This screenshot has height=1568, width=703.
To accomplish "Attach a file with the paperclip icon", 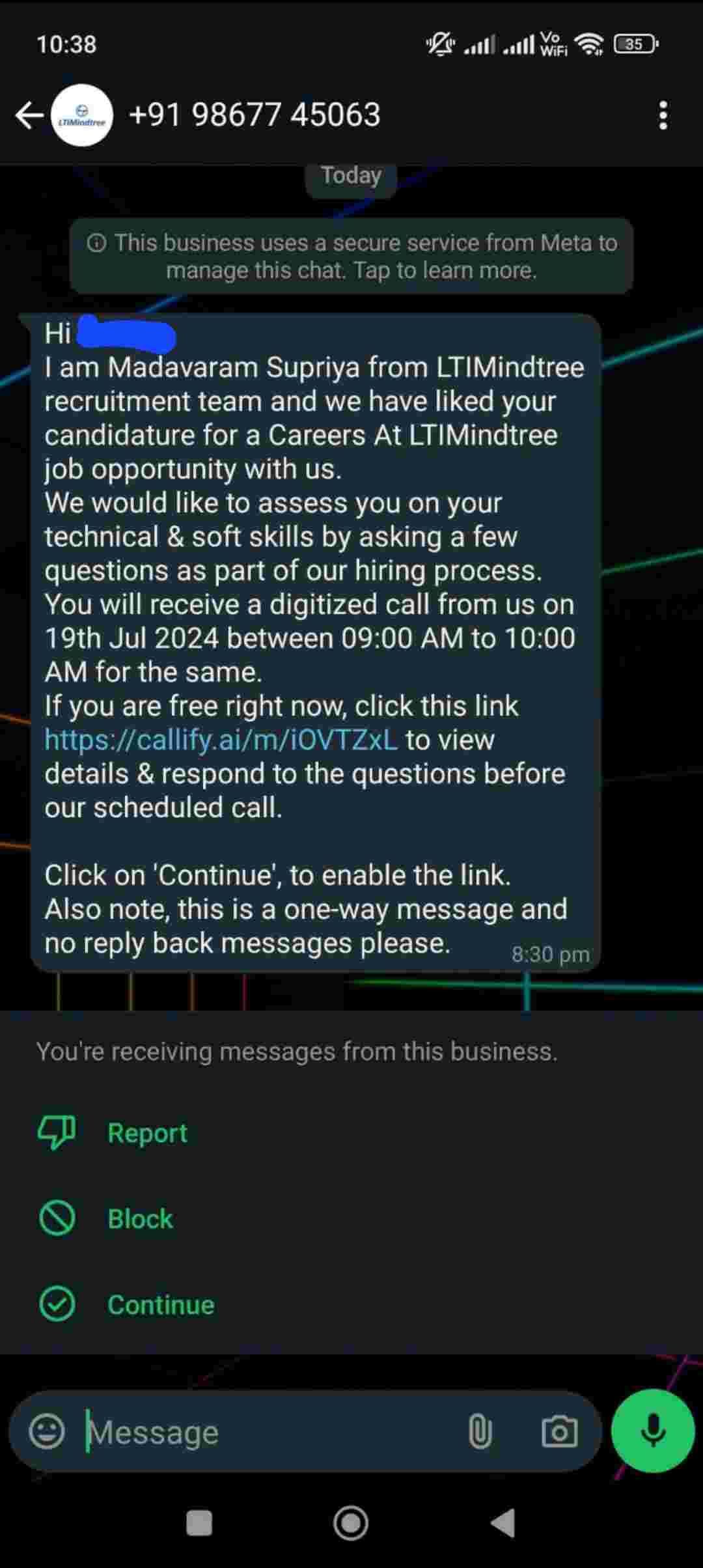I will (x=480, y=1432).
